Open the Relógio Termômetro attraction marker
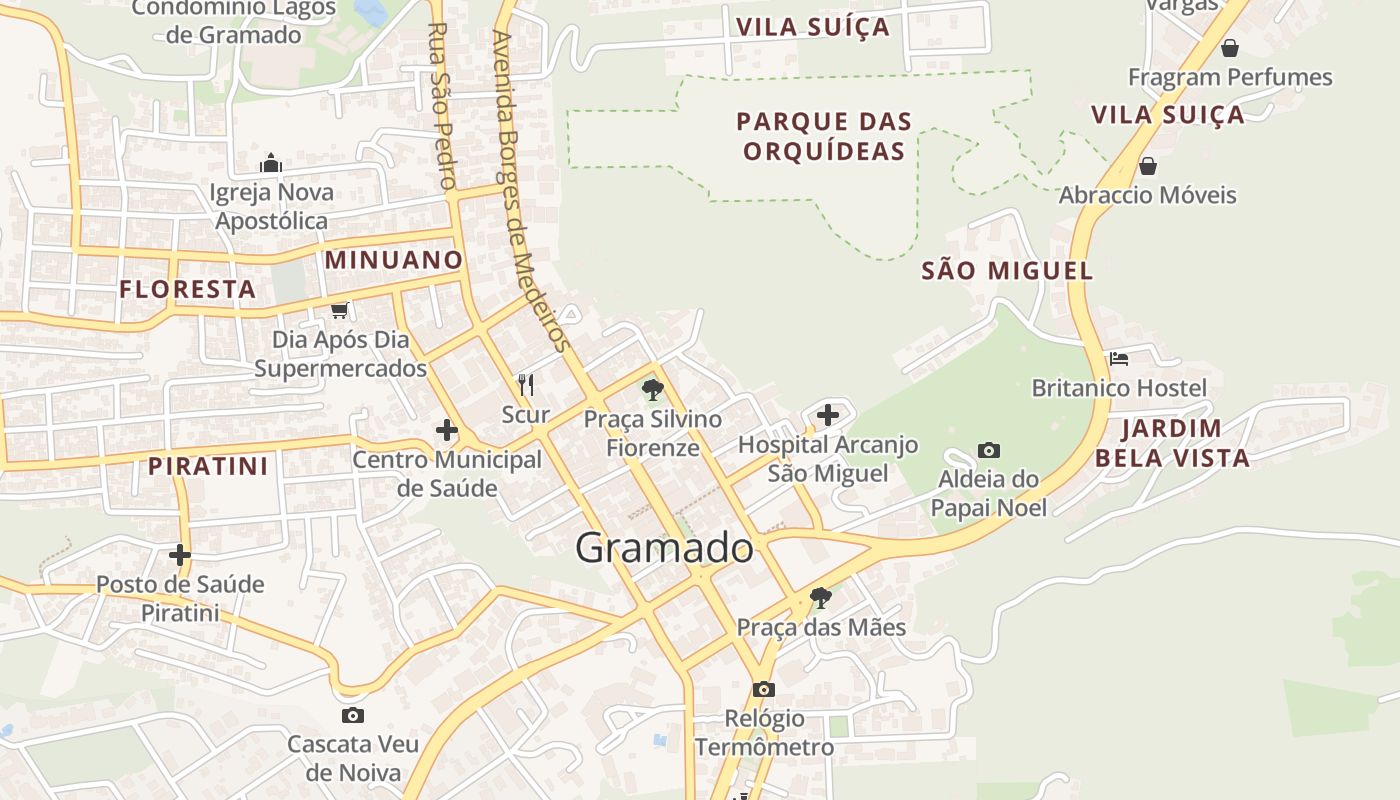Viewport: 1400px width, 800px height. pyautogui.click(x=764, y=689)
